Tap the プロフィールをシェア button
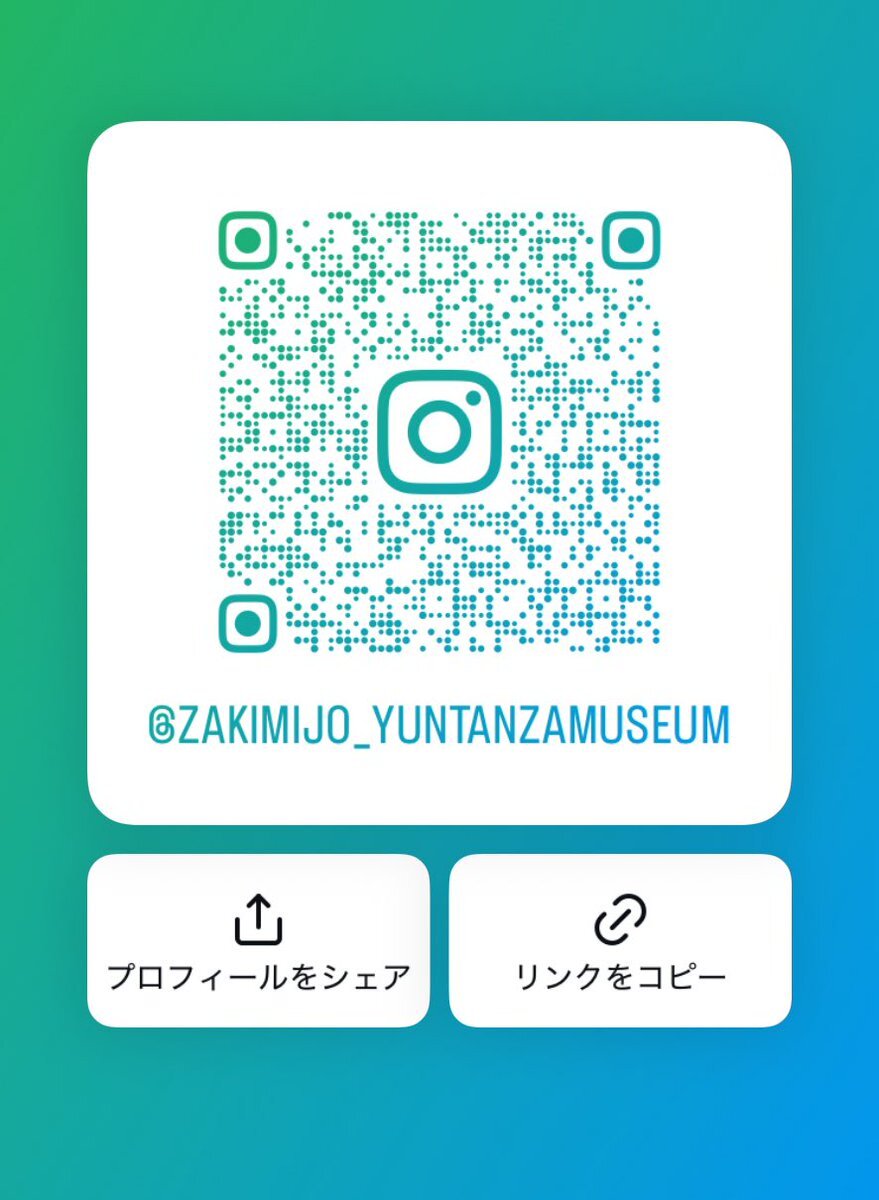 coord(258,940)
